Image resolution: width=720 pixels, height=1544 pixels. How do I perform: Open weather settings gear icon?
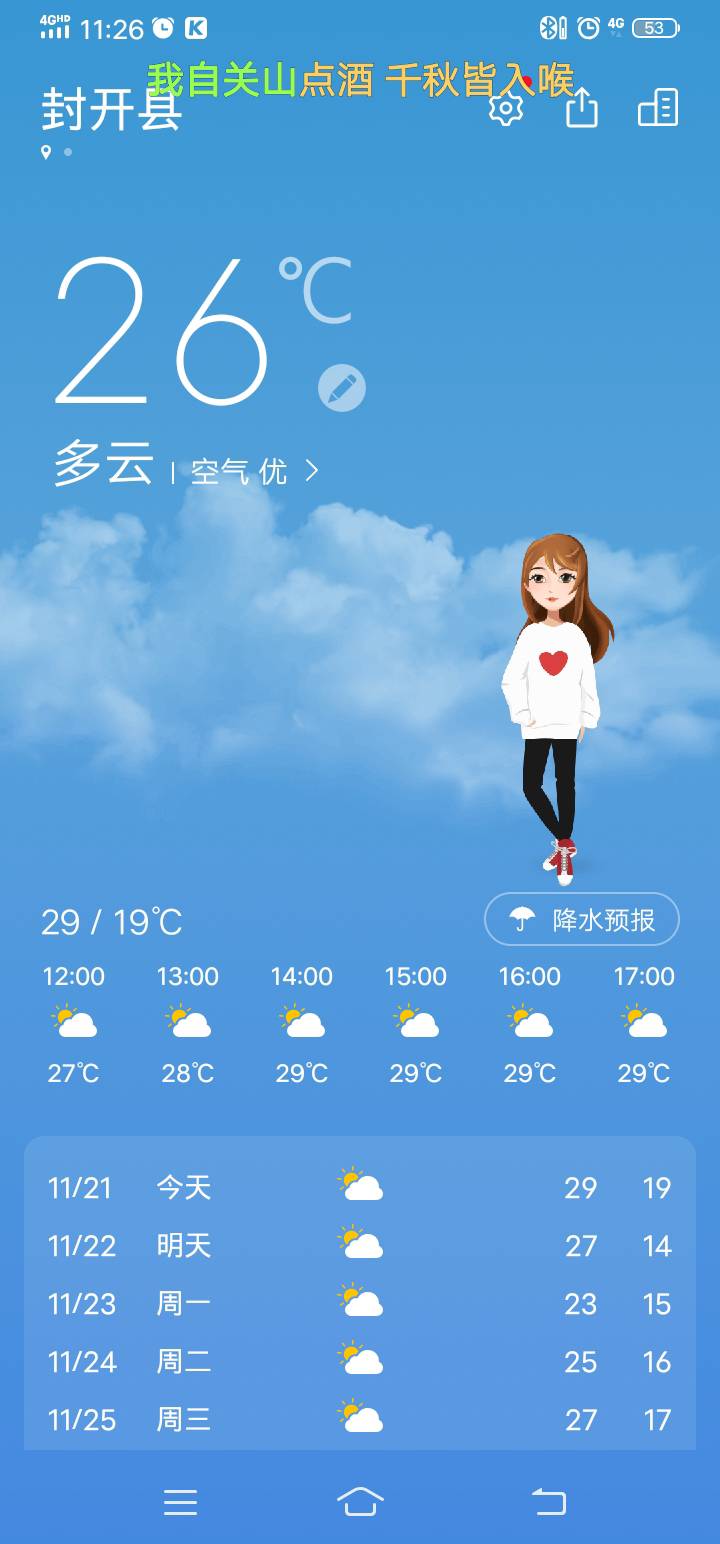click(506, 108)
